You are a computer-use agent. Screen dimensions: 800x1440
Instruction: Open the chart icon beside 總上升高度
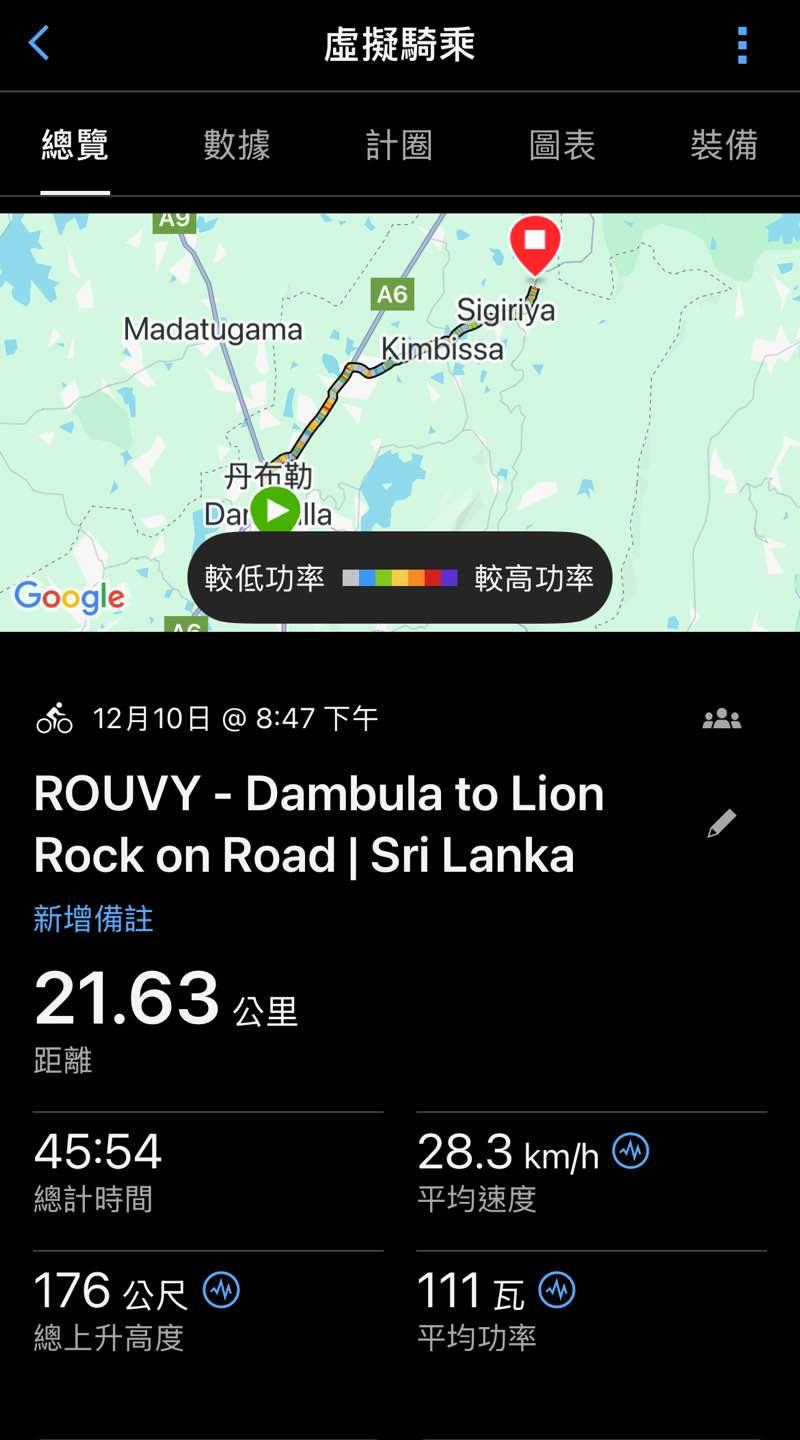point(222,1291)
